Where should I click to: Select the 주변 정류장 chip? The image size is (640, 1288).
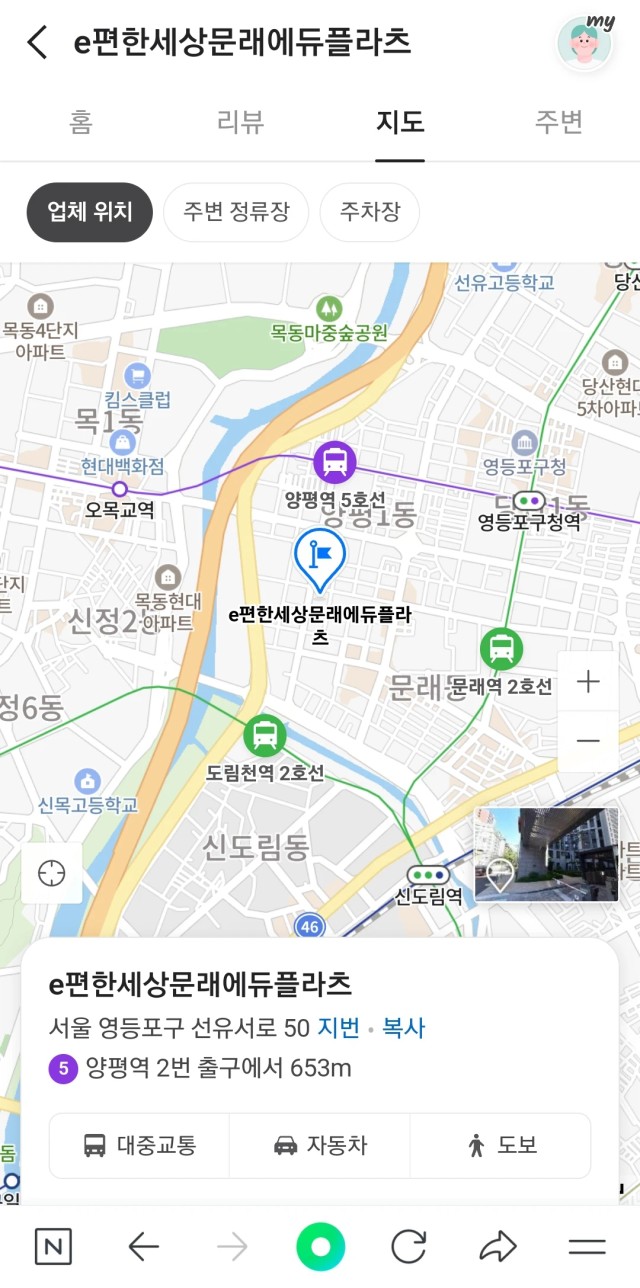tap(236, 212)
